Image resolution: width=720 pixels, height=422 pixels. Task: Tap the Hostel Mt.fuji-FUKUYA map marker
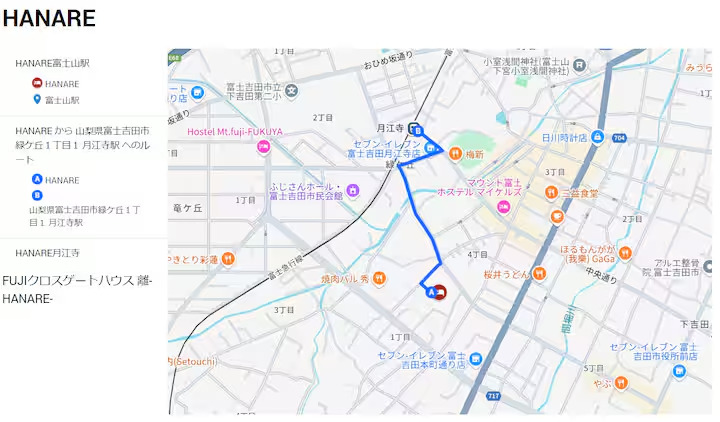click(x=264, y=147)
